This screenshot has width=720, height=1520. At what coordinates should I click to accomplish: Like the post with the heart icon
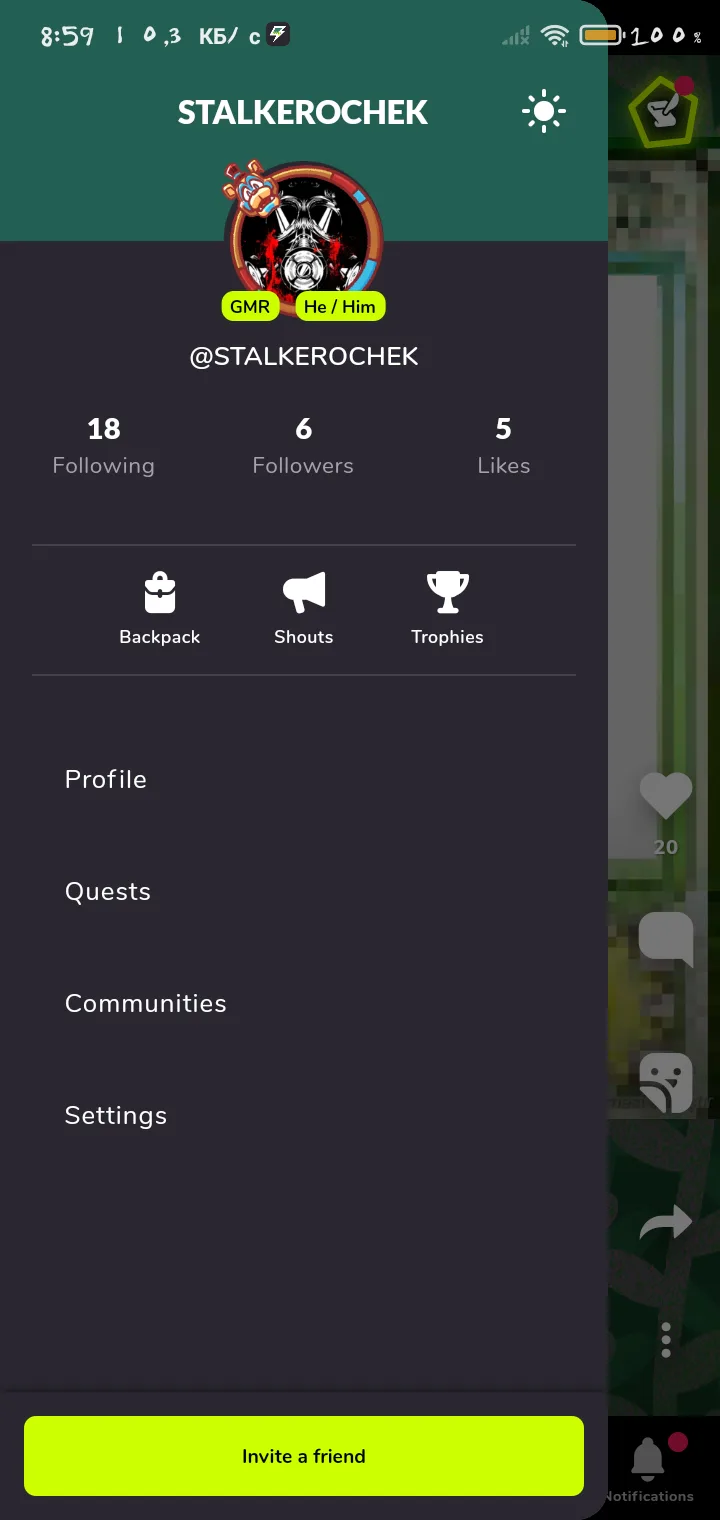(x=666, y=797)
